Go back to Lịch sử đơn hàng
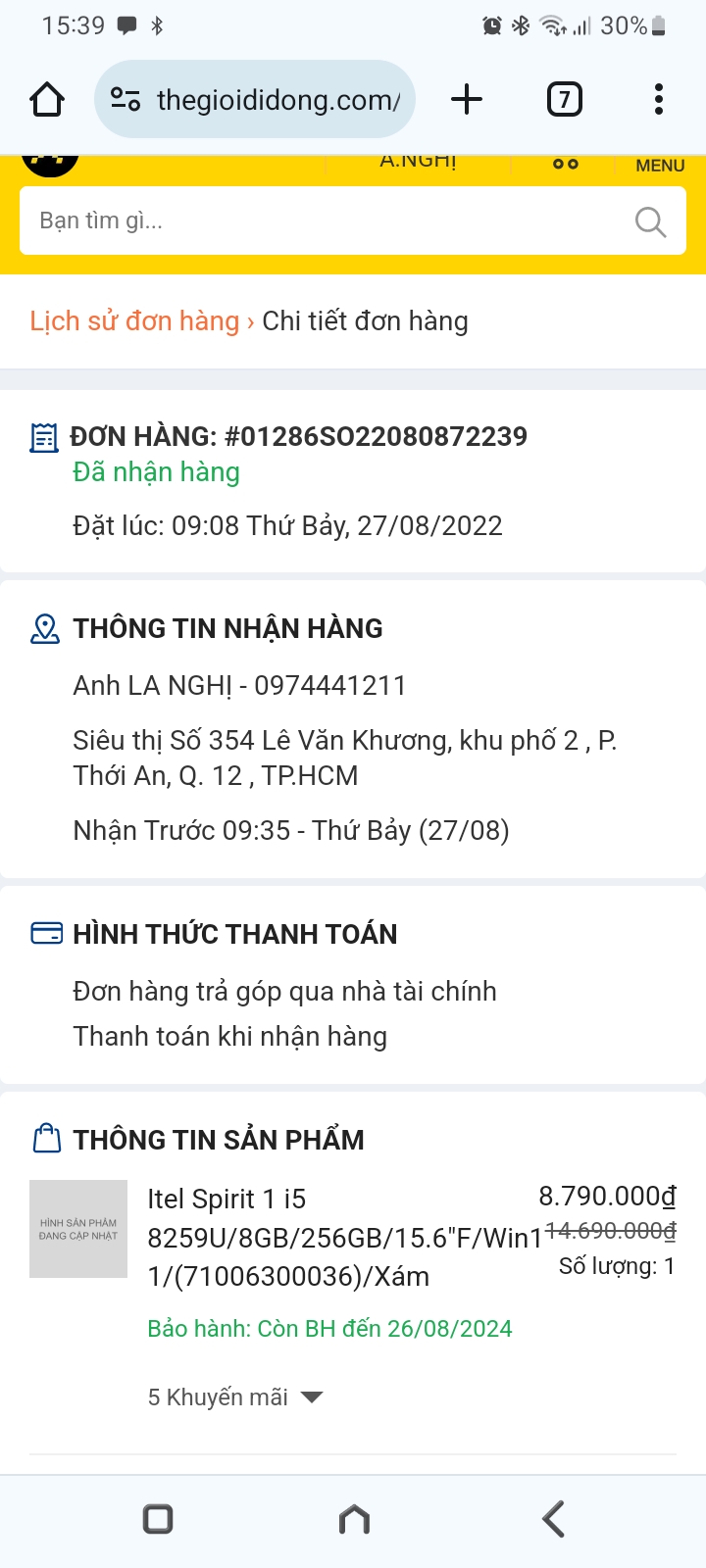This screenshot has width=706, height=1568. coord(134,321)
